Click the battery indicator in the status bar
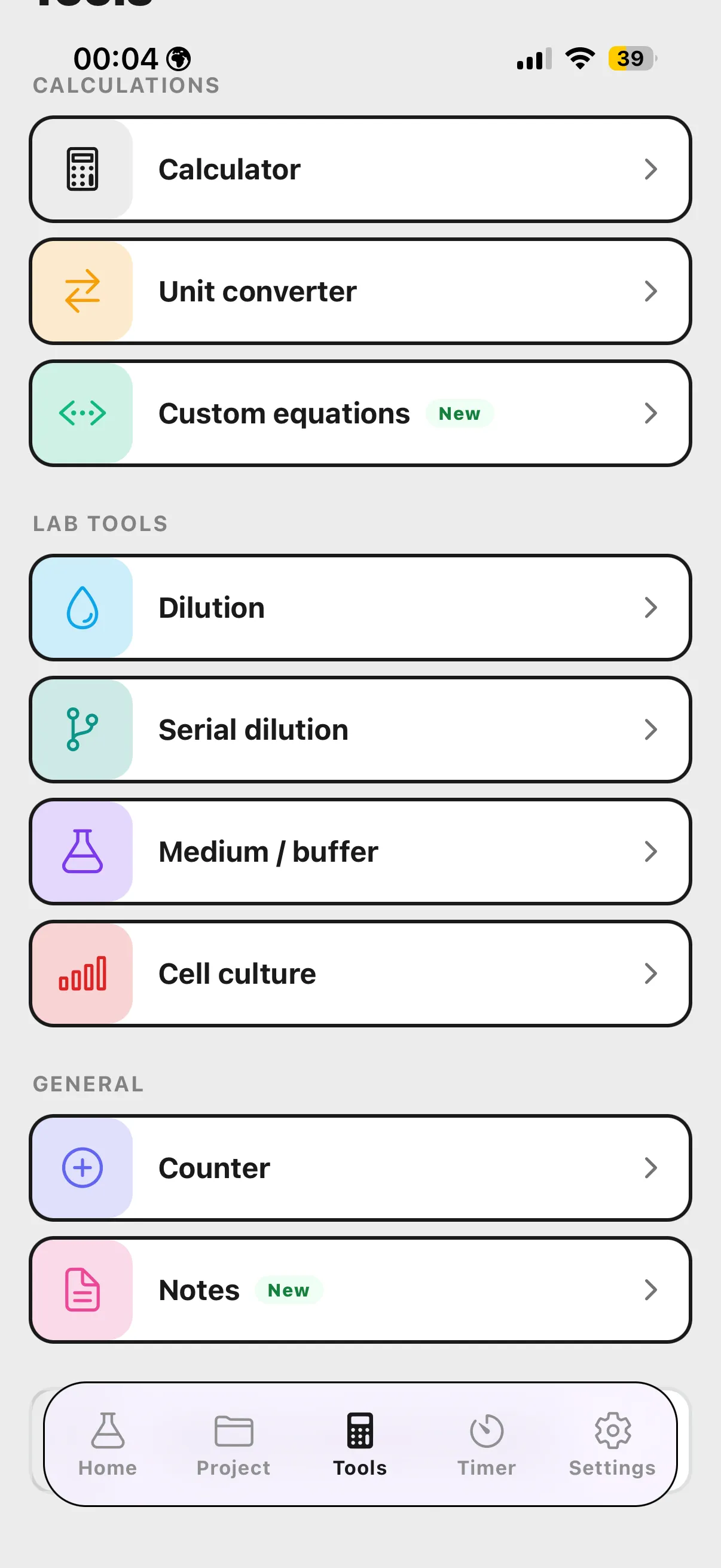Image resolution: width=721 pixels, height=1568 pixels. [x=628, y=58]
